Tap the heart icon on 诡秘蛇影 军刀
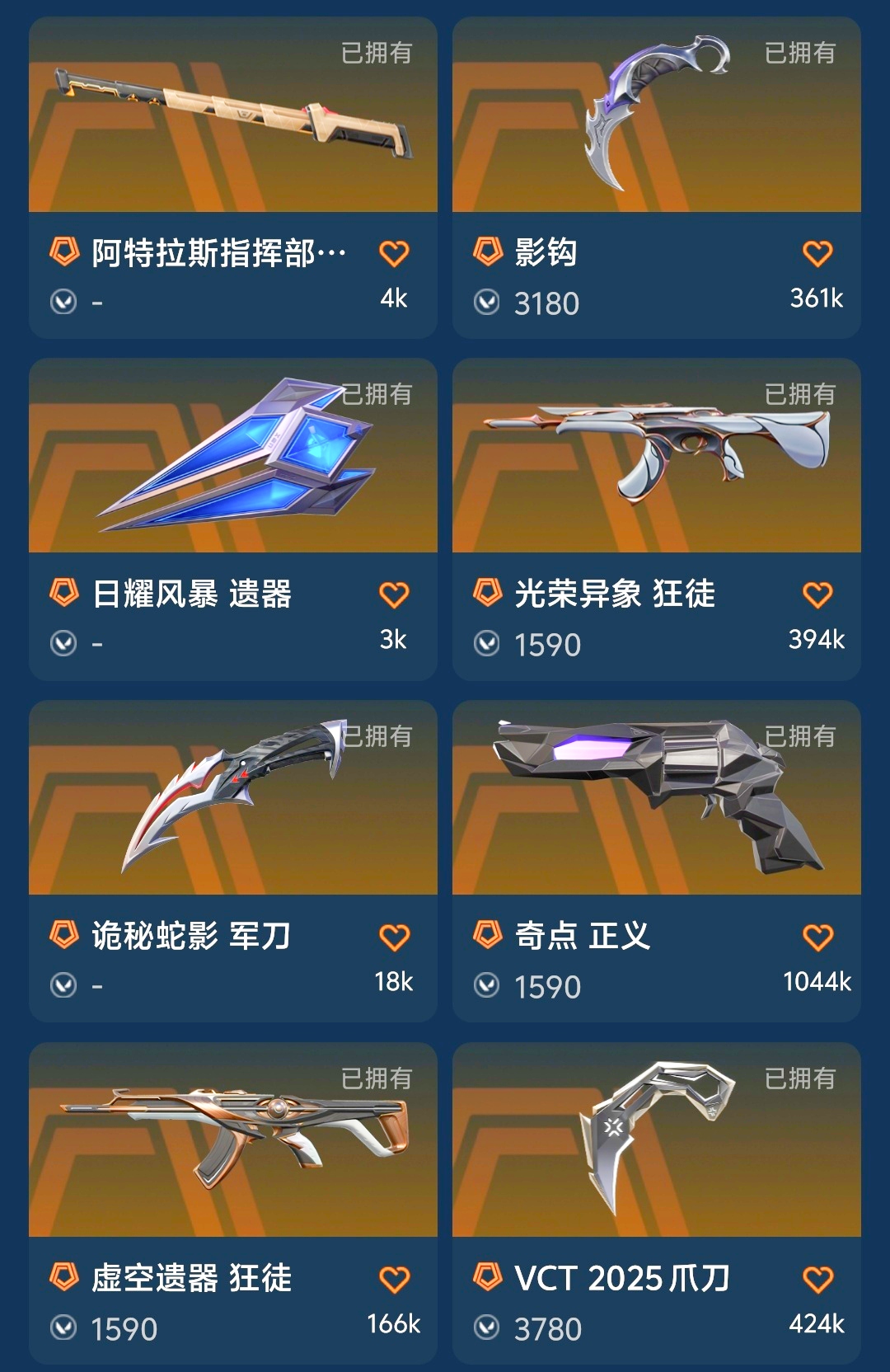Screen dimensions: 890x1372 coord(394,937)
